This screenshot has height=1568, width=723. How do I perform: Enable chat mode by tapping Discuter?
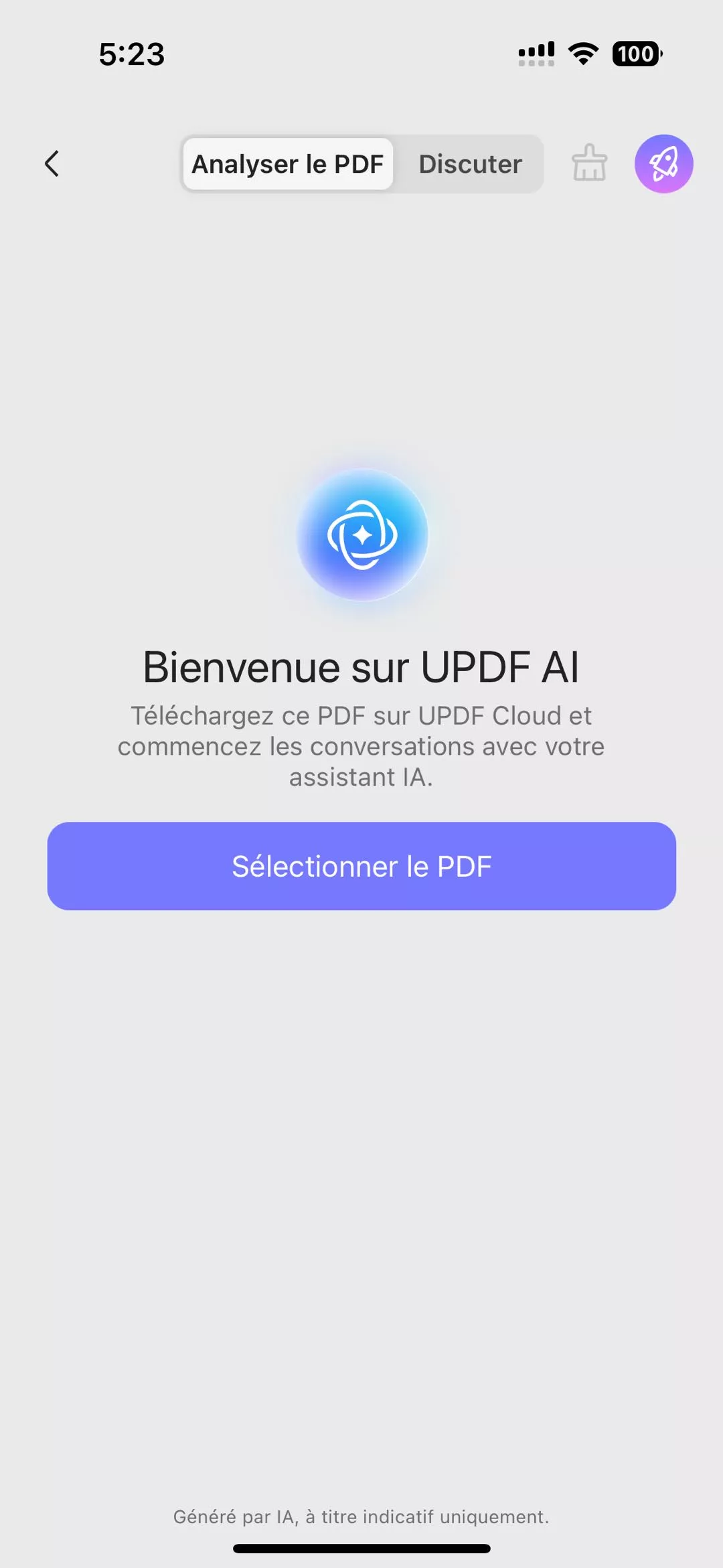[x=470, y=163]
